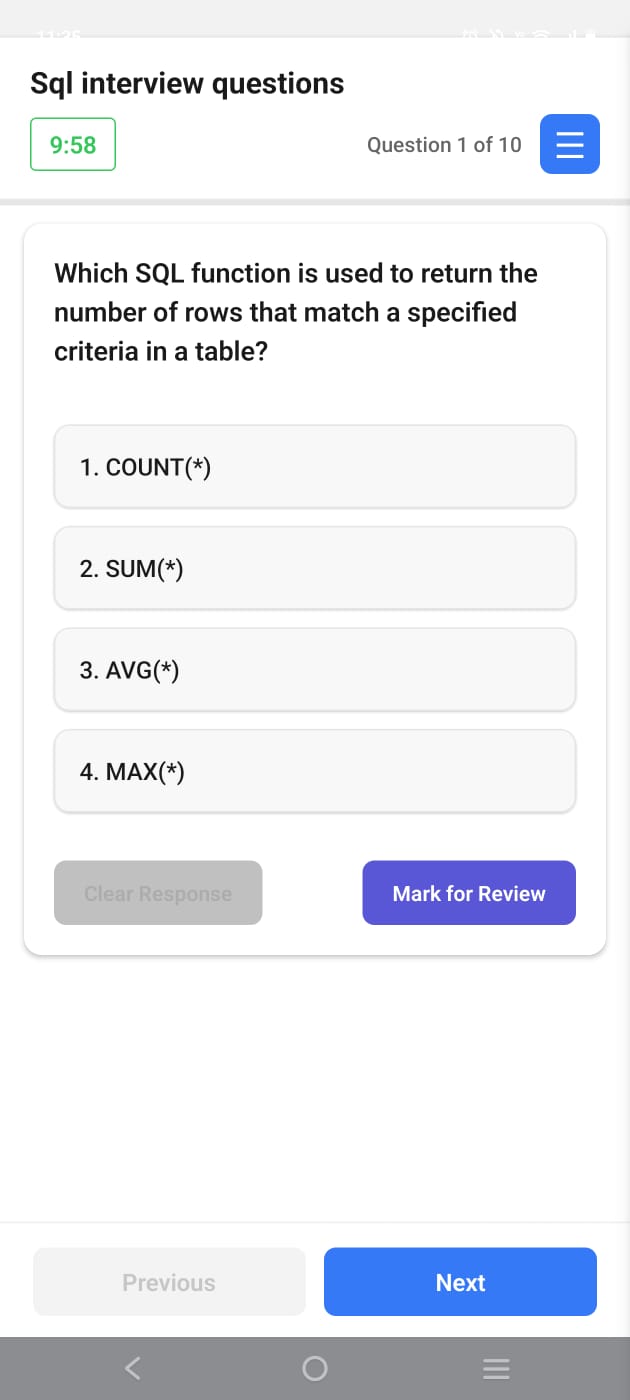Open the question list menu button

[x=570, y=144]
